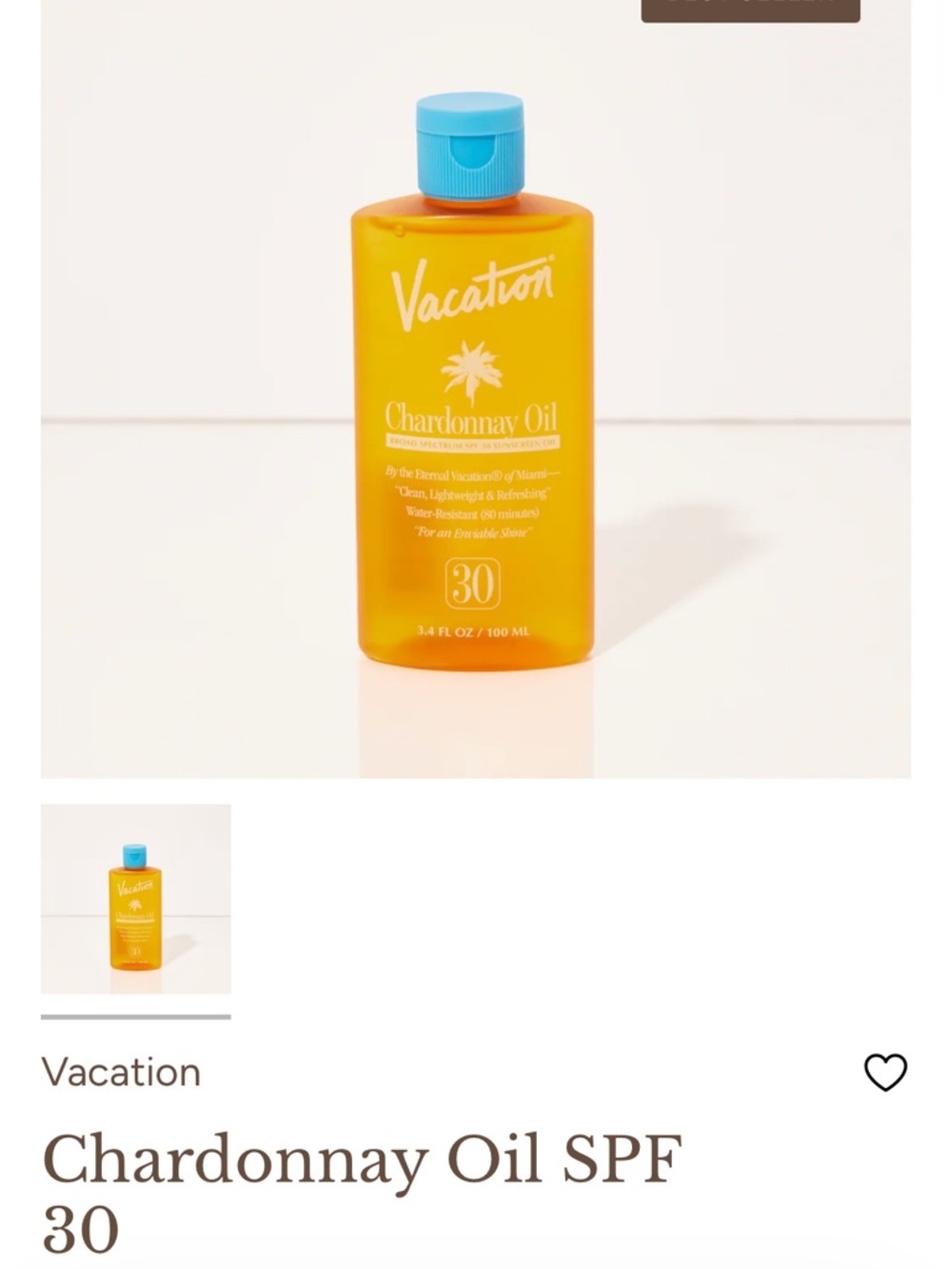Add Chardonnay Oil to favorites via heart icon
Screen dimensions: 952x1269
(x=884, y=1072)
